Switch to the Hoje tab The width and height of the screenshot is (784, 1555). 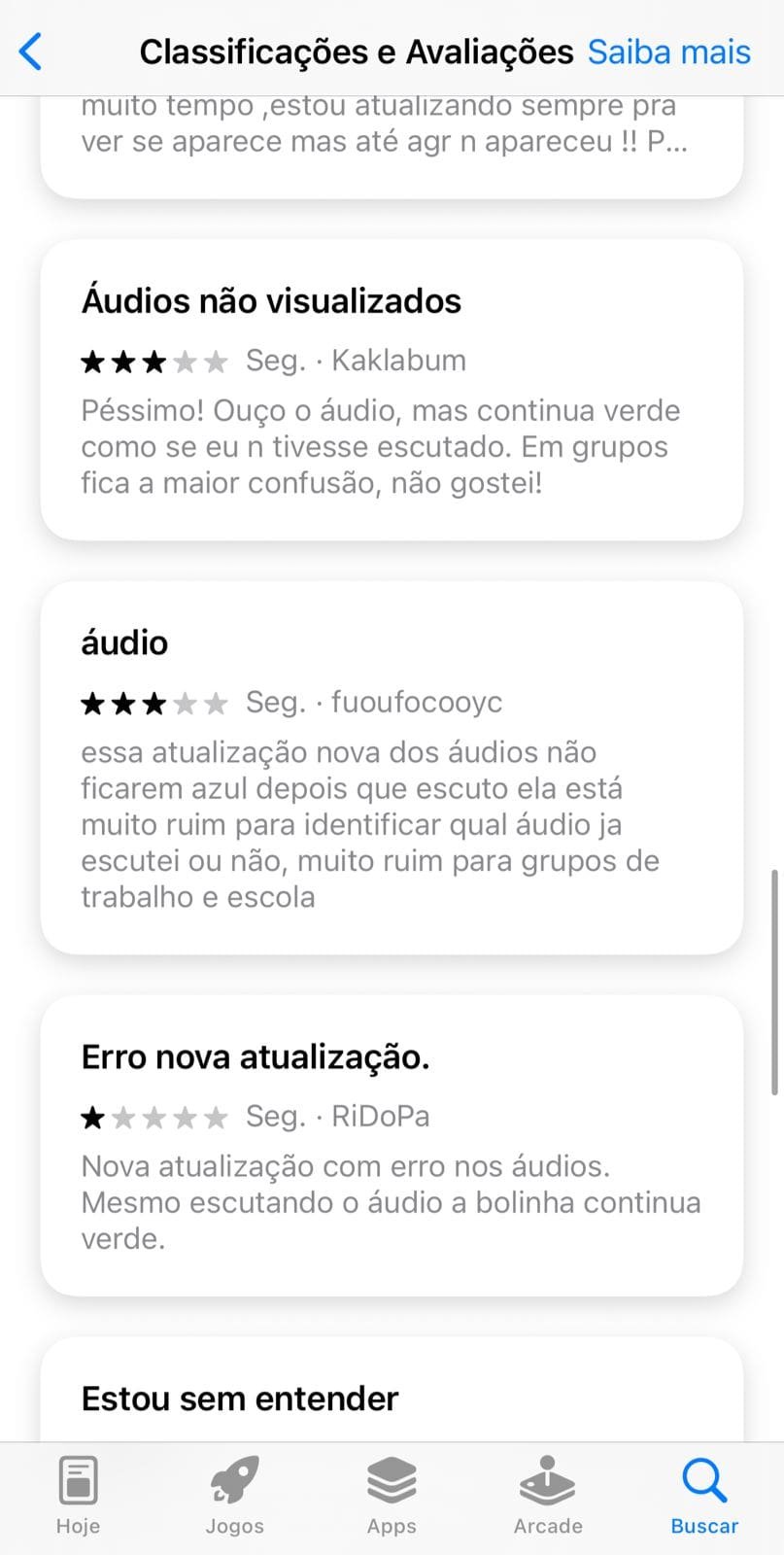tap(78, 1497)
